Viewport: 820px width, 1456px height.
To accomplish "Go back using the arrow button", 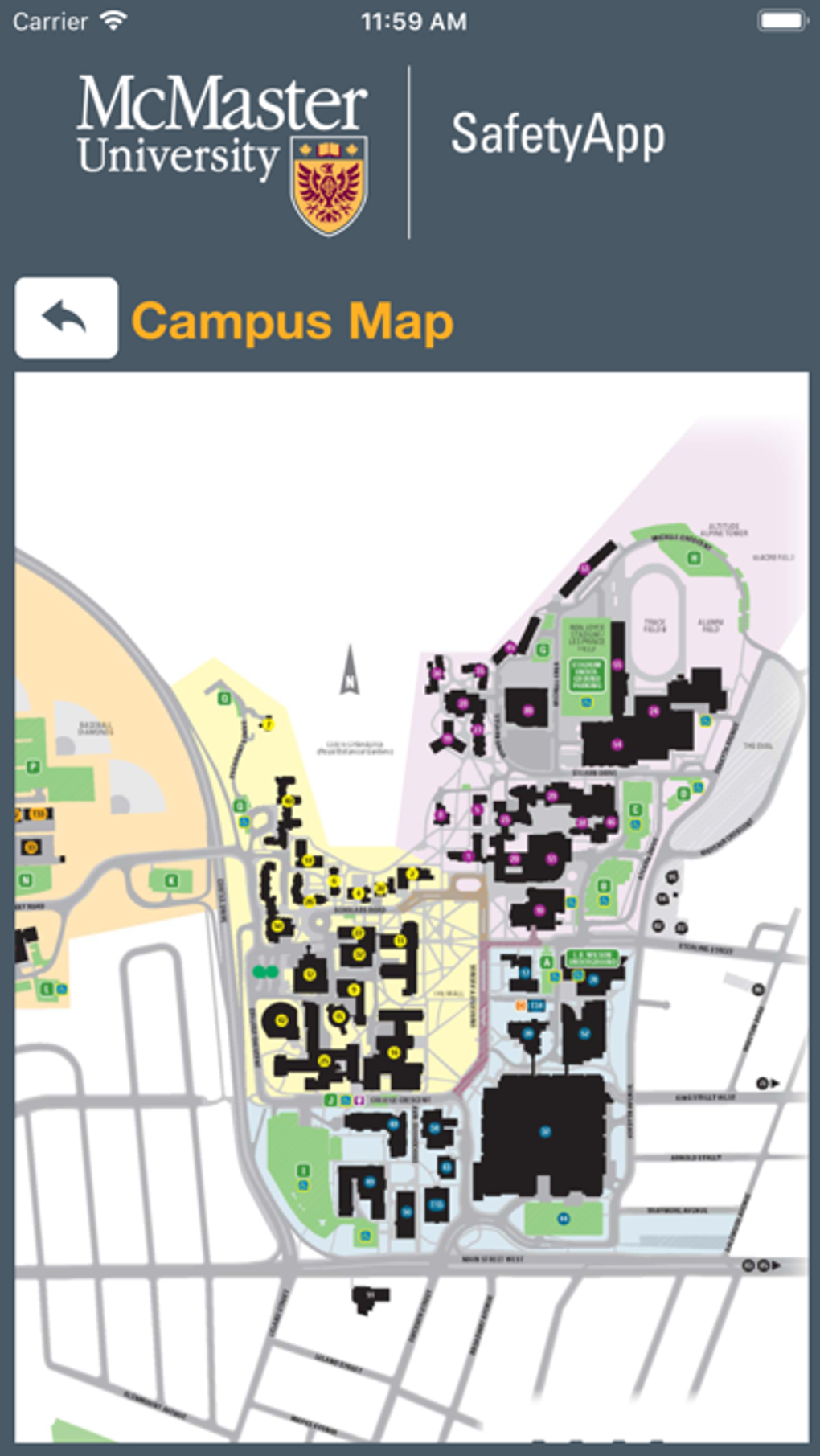I will click(66, 318).
